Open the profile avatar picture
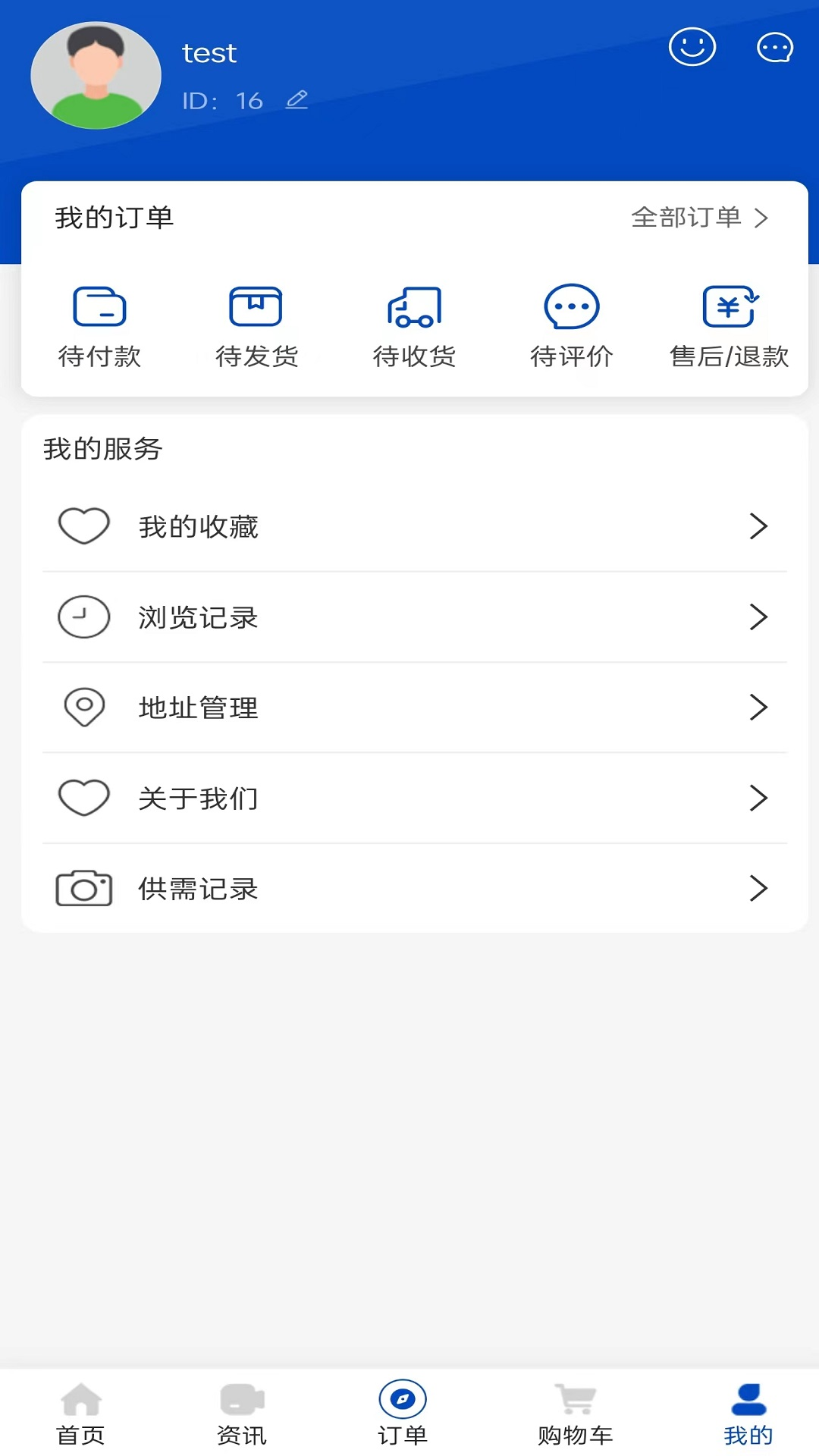This screenshot has width=819, height=1456. pyautogui.click(x=96, y=75)
